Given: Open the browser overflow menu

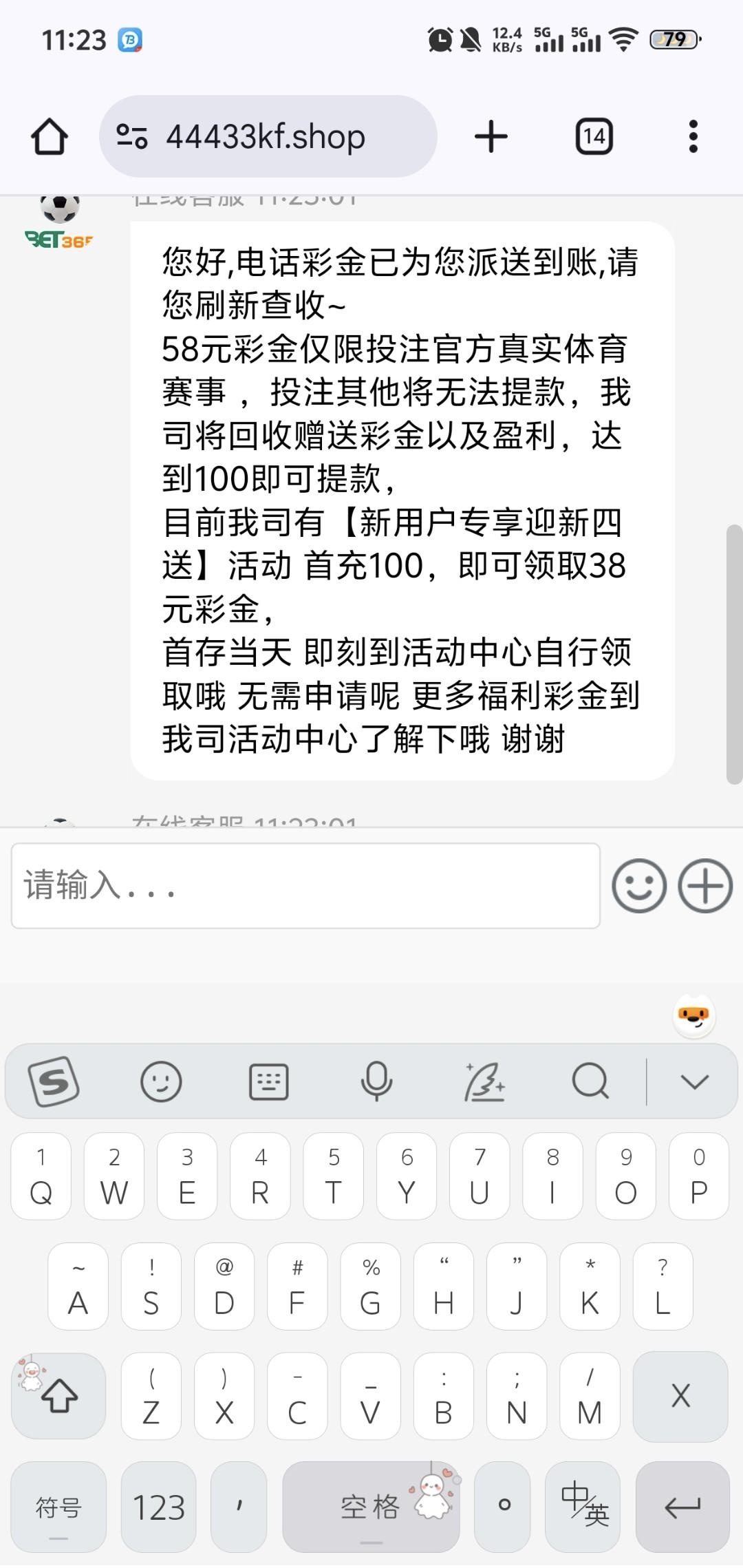Looking at the screenshot, I should point(693,136).
